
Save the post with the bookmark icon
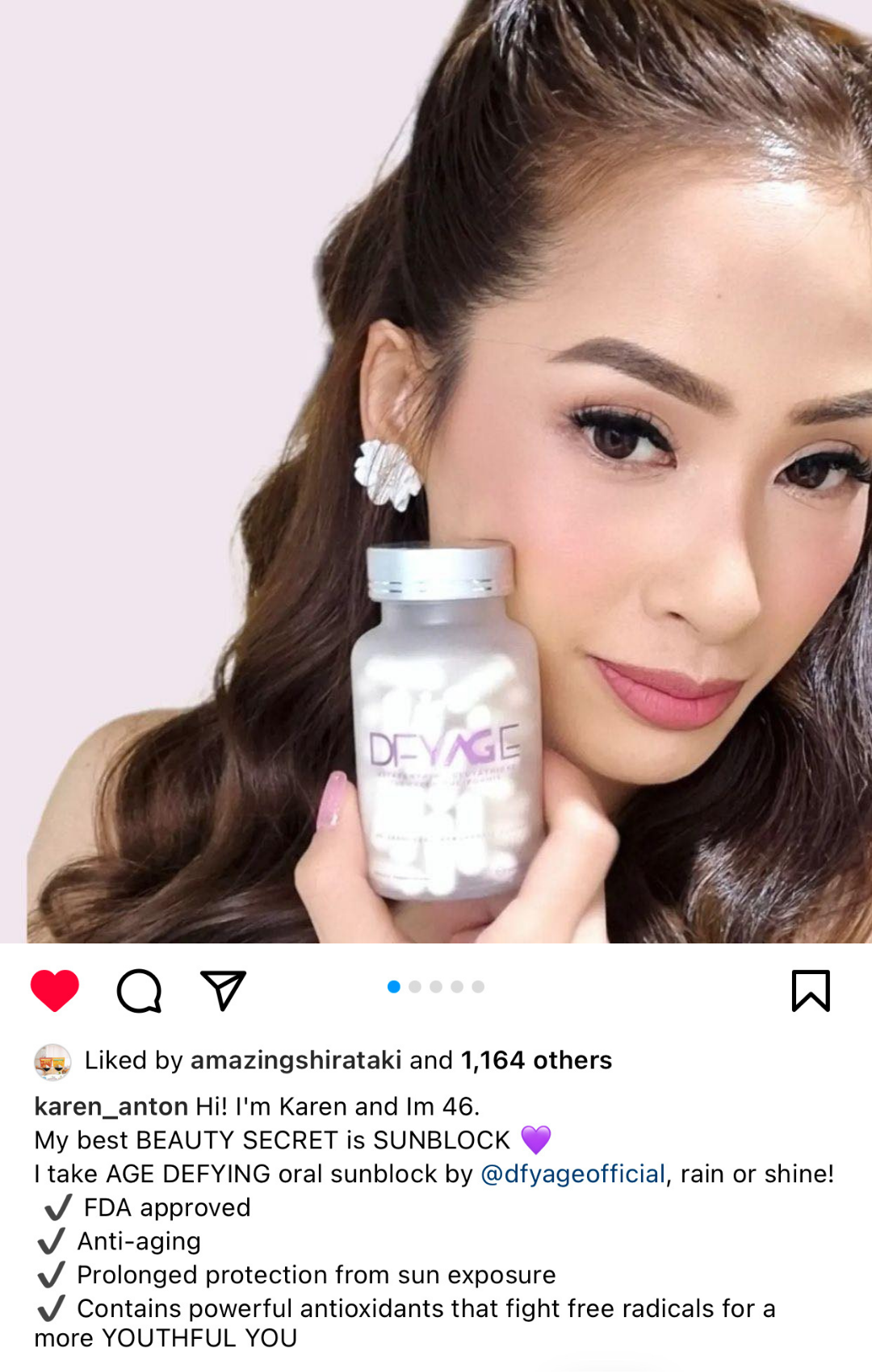pos(811,990)
